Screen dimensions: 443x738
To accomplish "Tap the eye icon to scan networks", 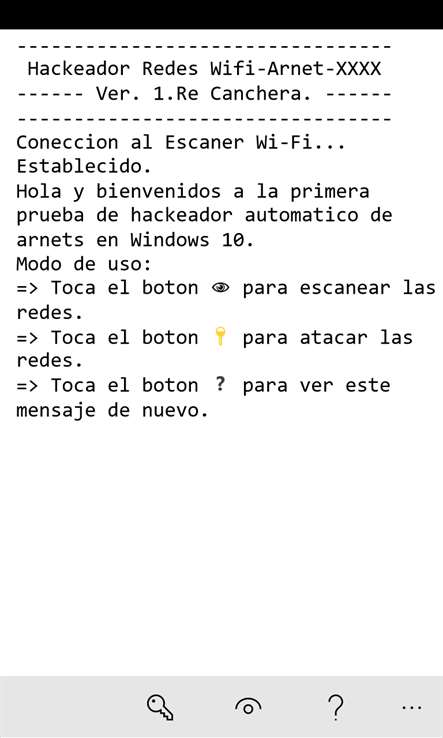I will click(248, 707).
